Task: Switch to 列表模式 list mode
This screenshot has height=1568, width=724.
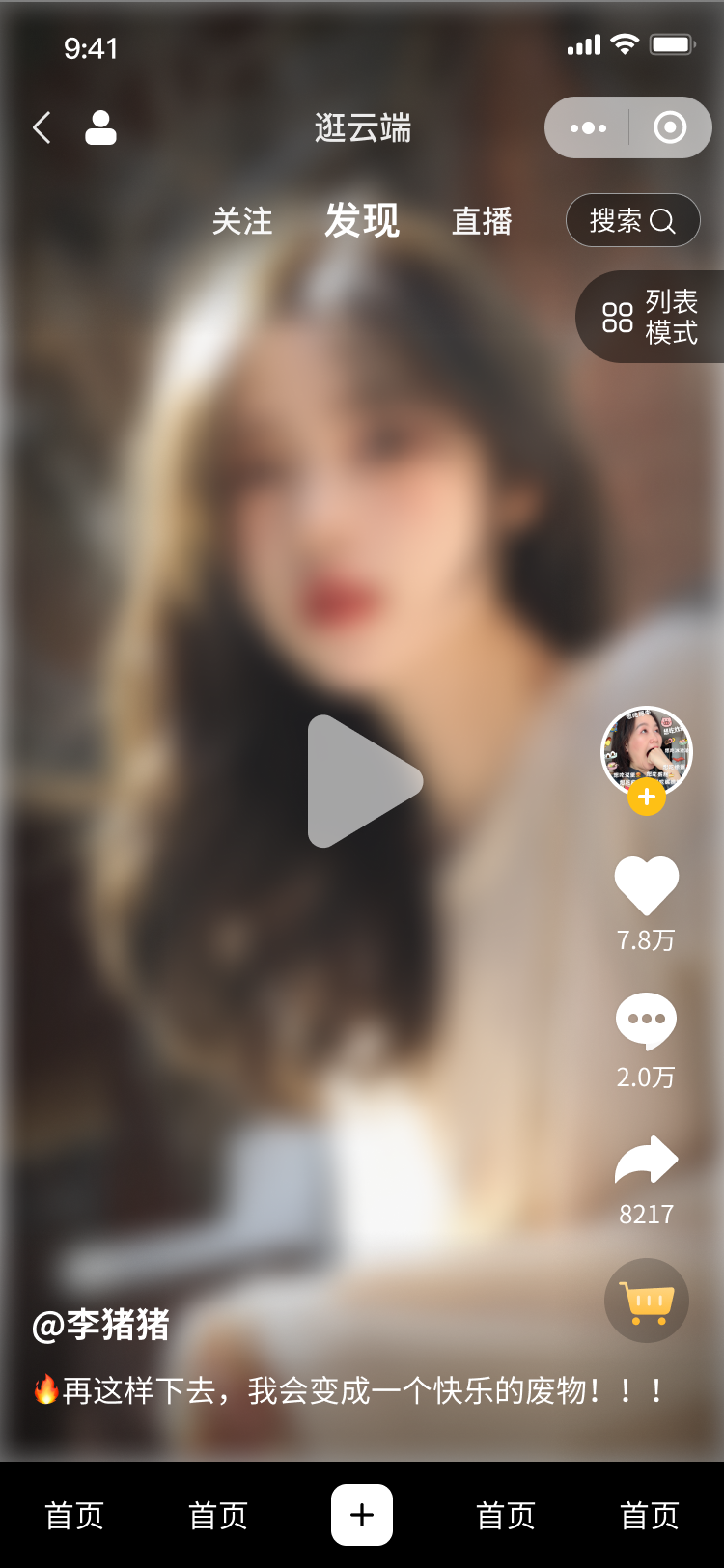Action: pos(652,317)
